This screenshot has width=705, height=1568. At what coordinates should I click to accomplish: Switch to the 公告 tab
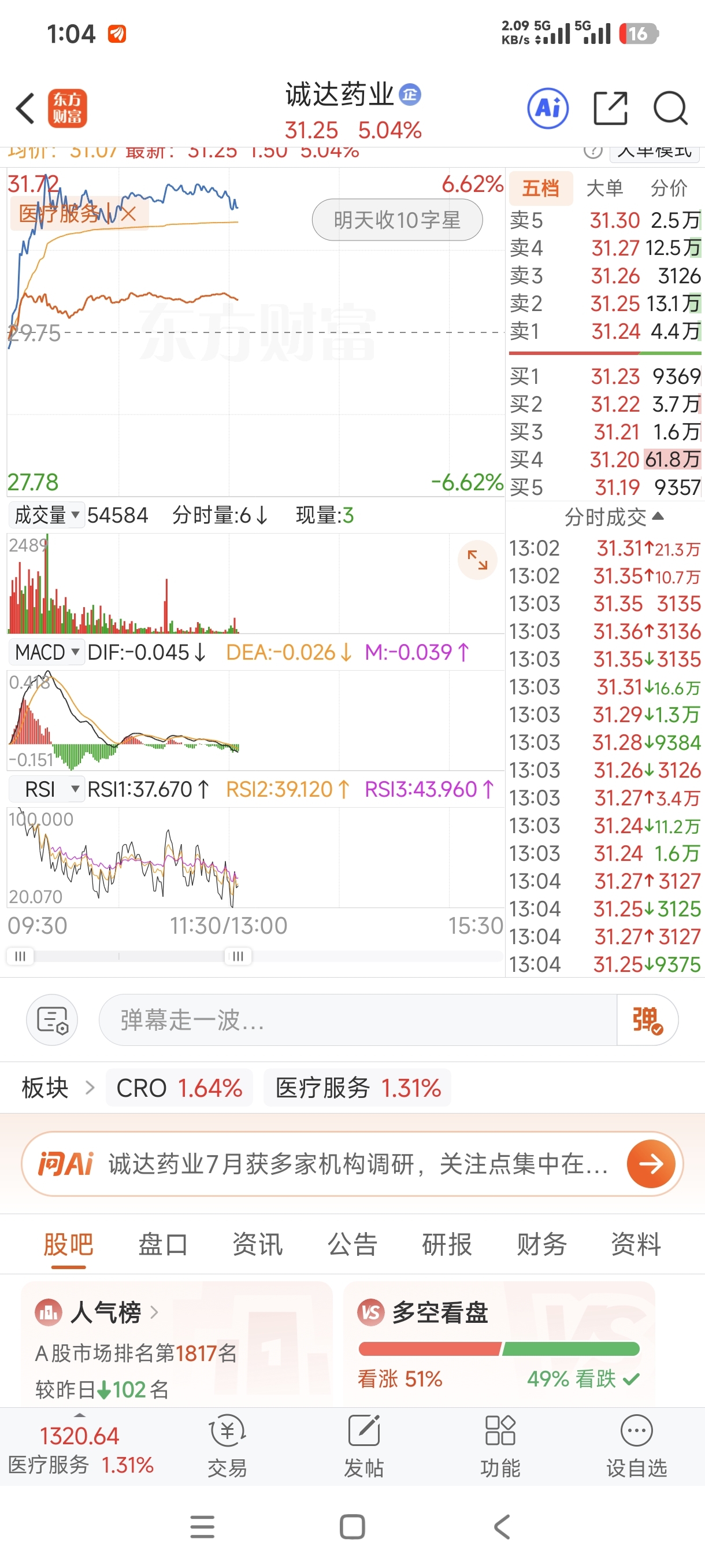[352, 1244]
